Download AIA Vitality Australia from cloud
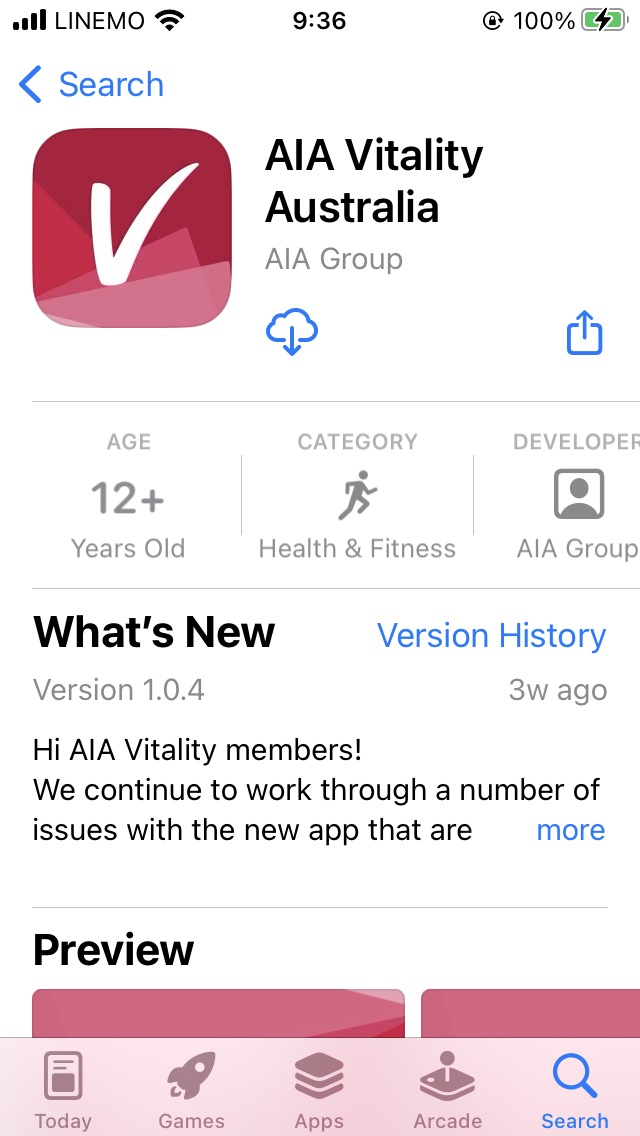This screenshot has height=1136, width=640. click(x=291, y=332)
